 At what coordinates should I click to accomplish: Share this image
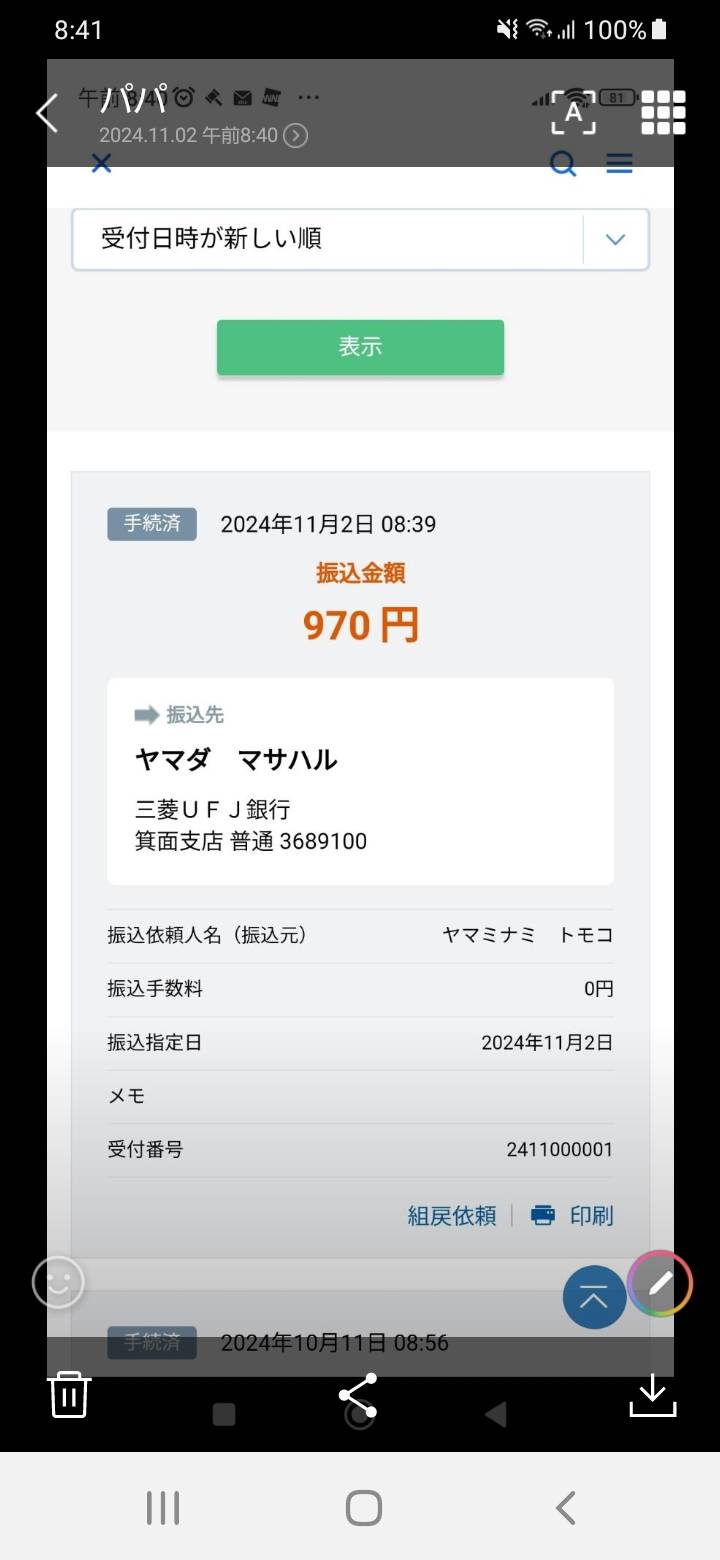coord(358,1395)
